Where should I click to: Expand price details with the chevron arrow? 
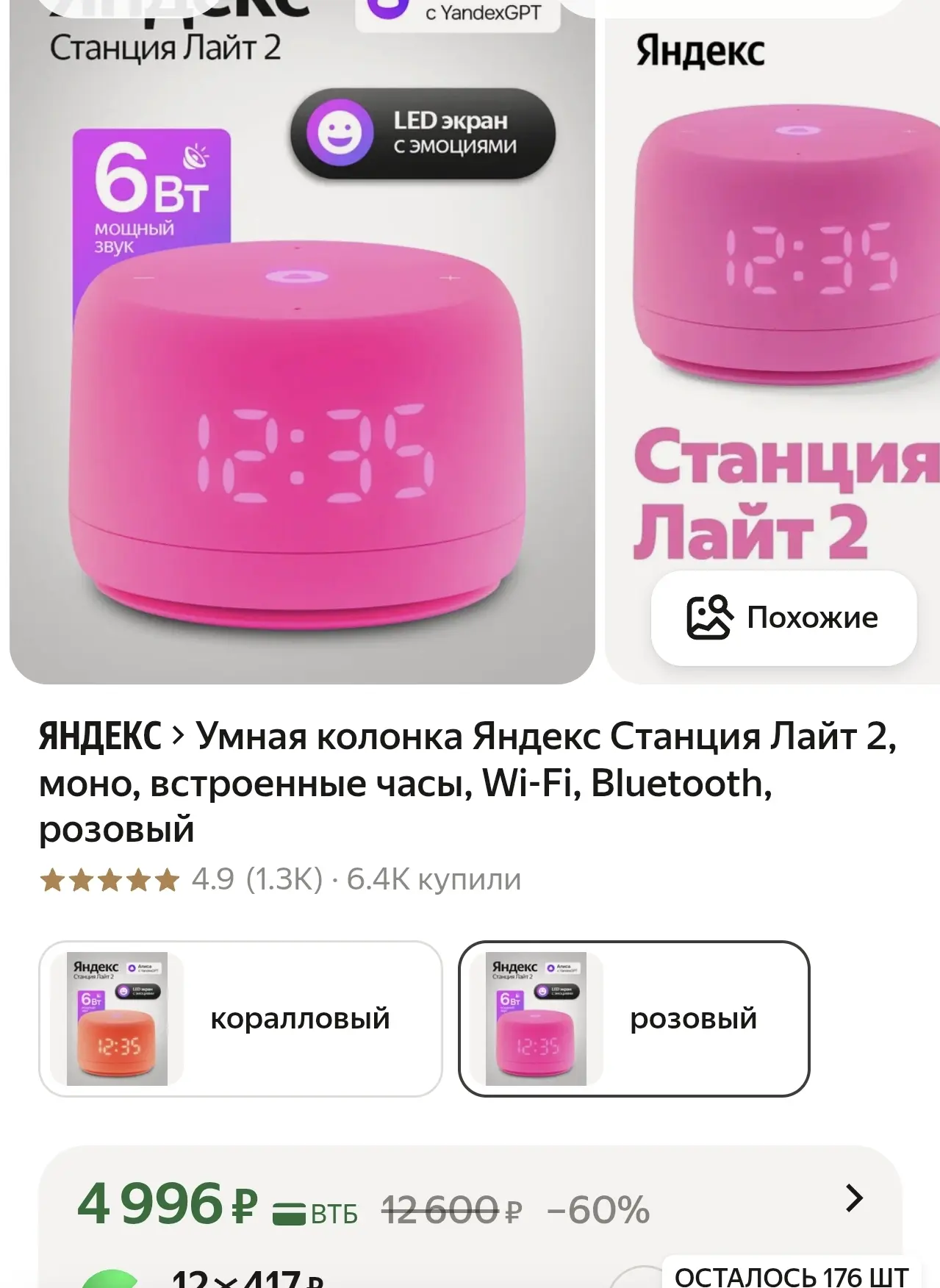pyautogui.click(x=853, y=1198)
